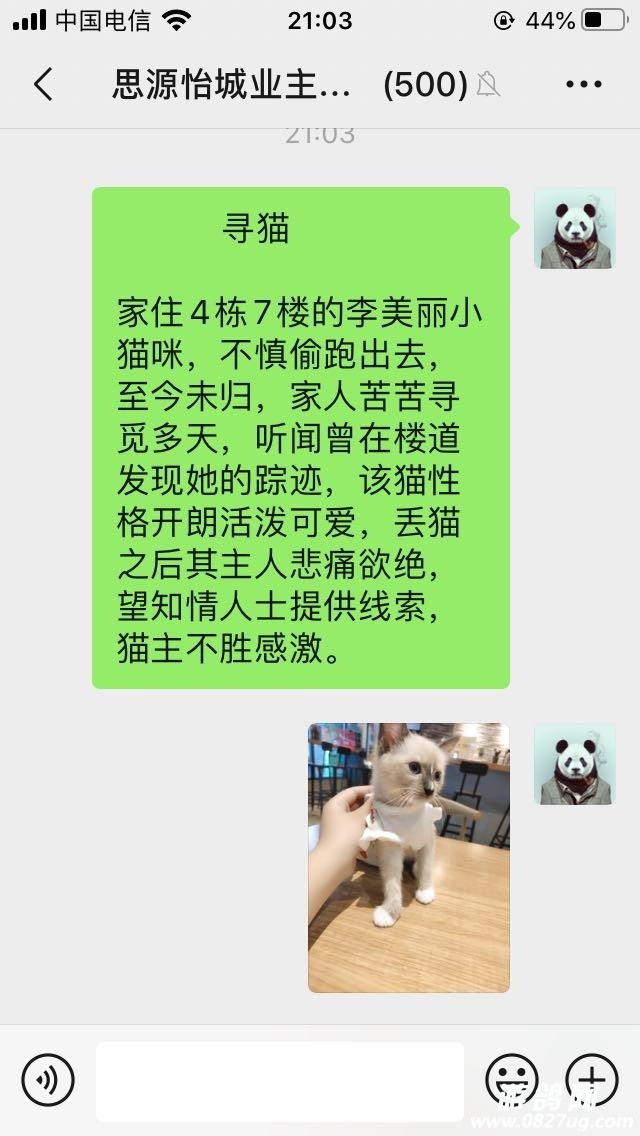
Task: Open the group chat overflow menu
Action: (584, 85)
